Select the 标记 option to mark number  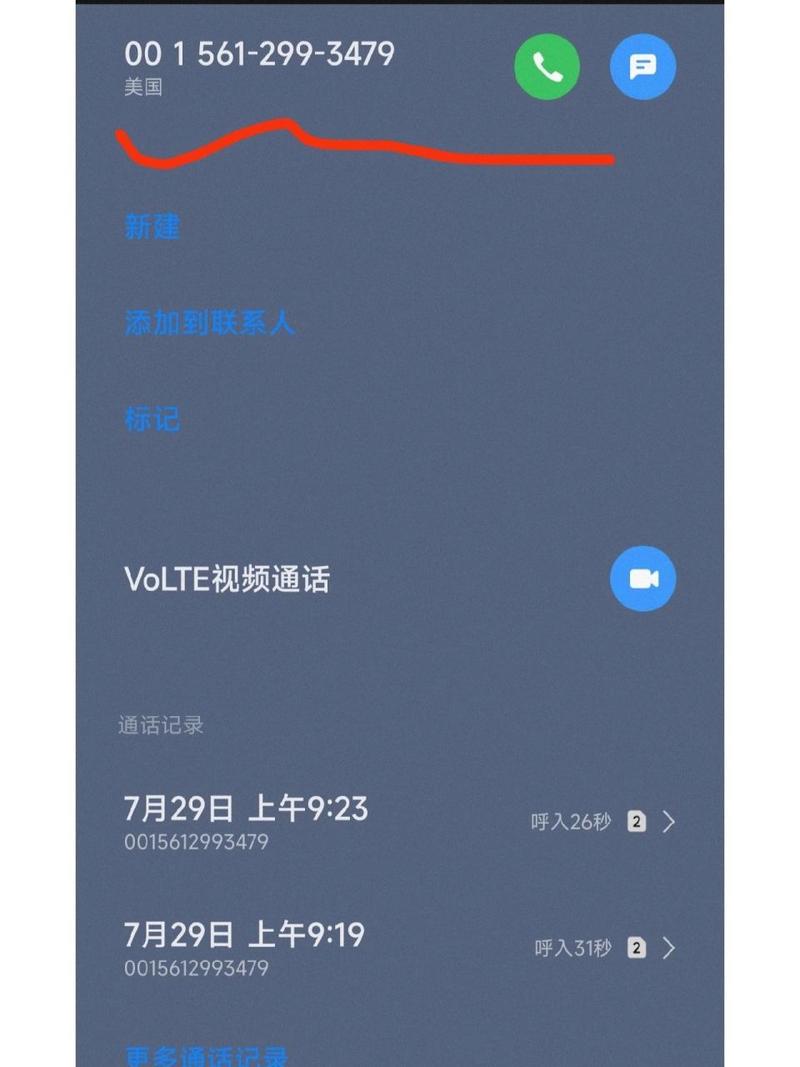[x=151, y=420]
